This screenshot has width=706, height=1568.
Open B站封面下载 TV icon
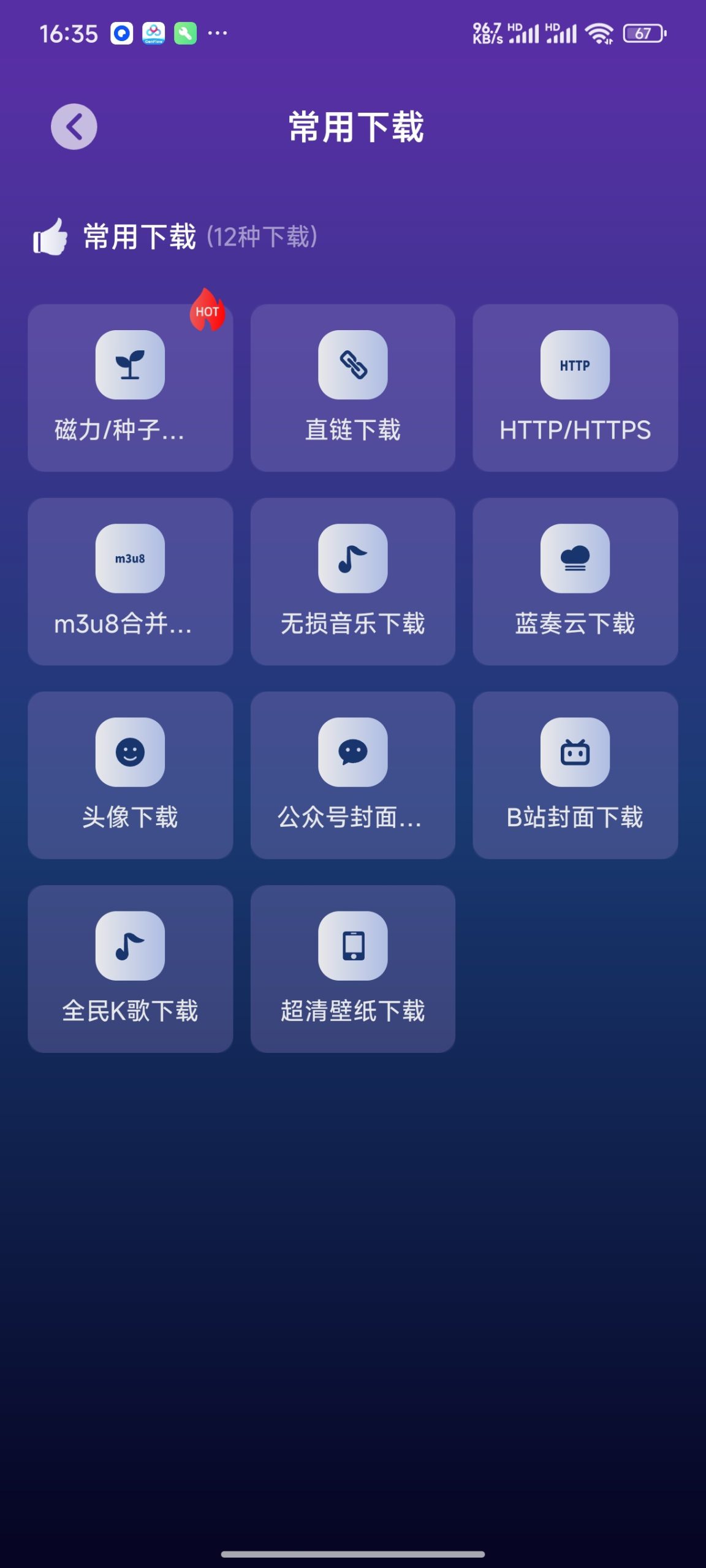click(575, 752)
